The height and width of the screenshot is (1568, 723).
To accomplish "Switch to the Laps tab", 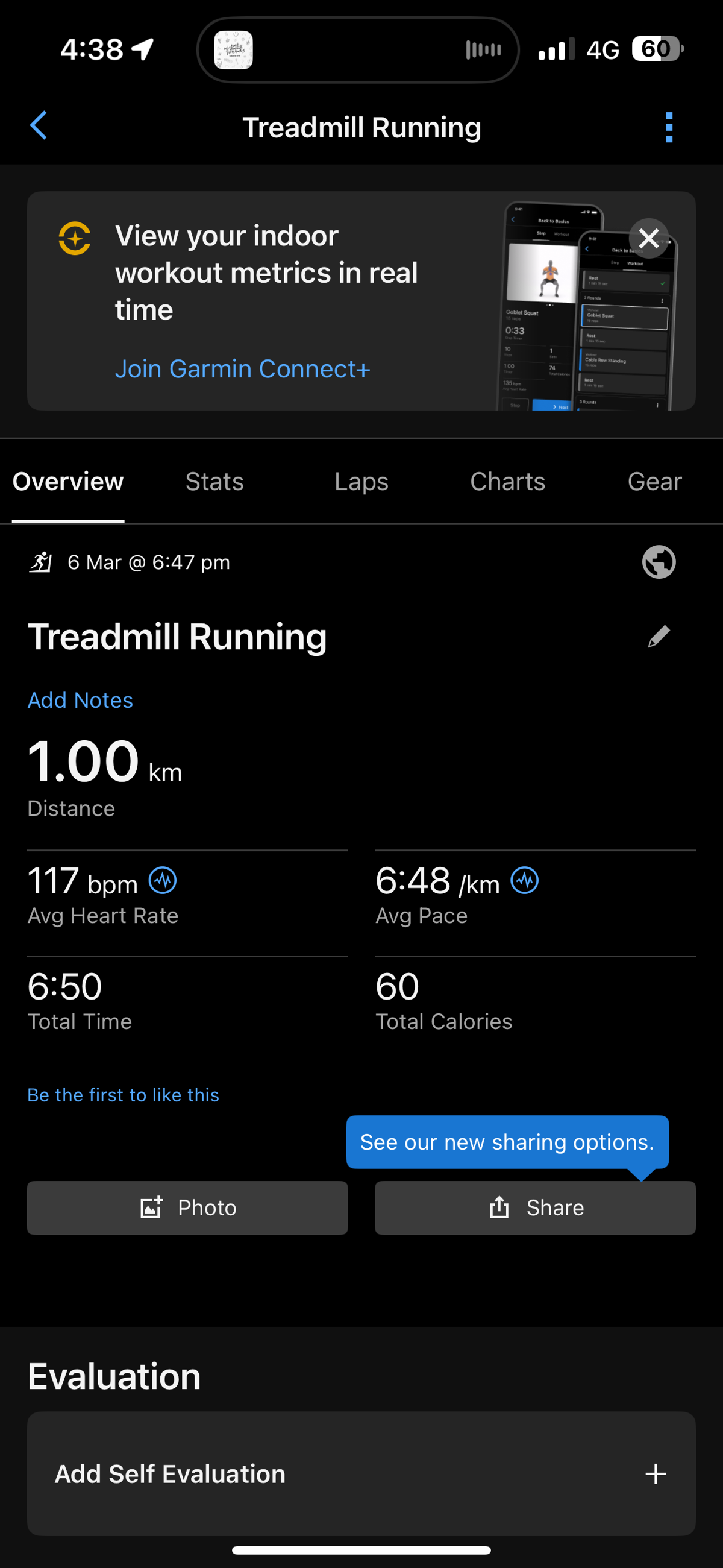I will click(x=361, y=482).
